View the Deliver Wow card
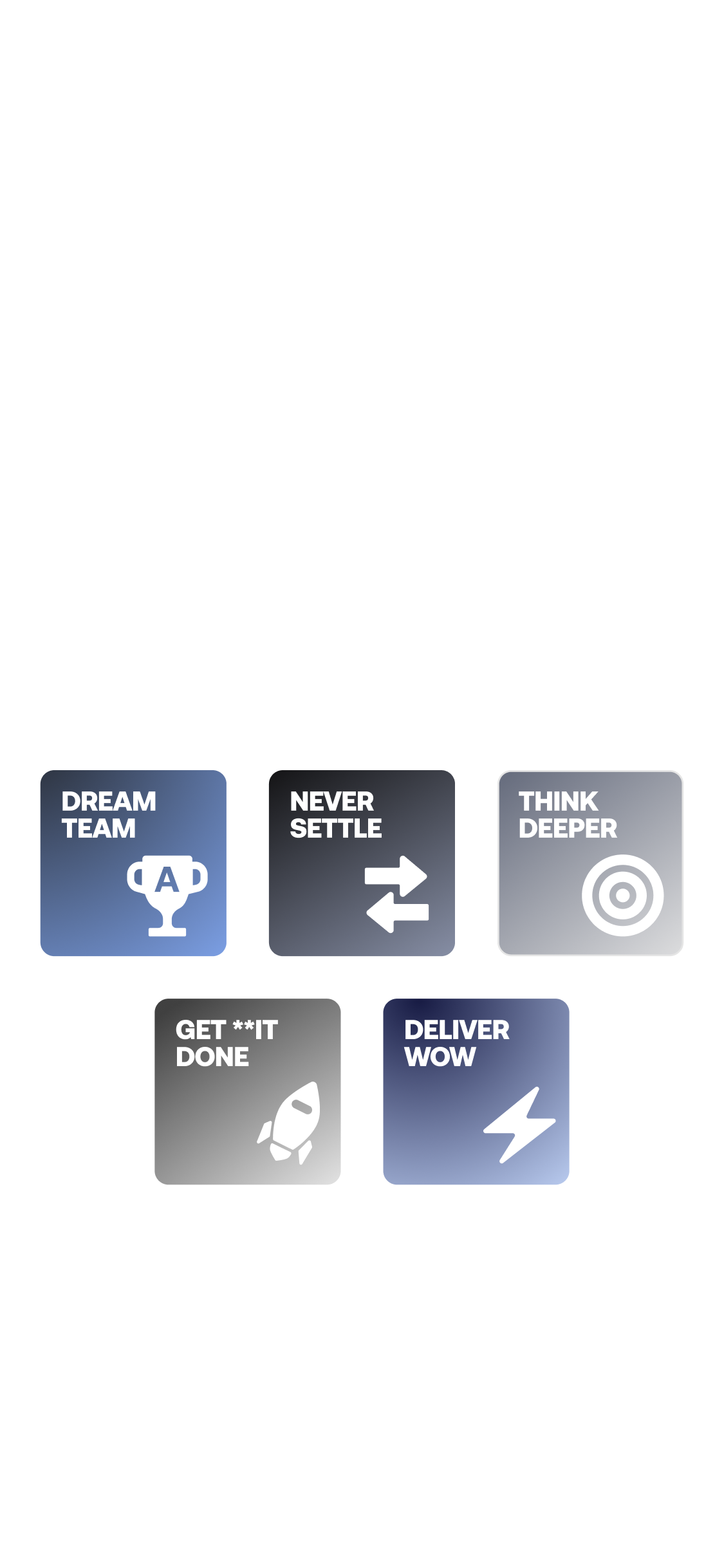 476,1091
